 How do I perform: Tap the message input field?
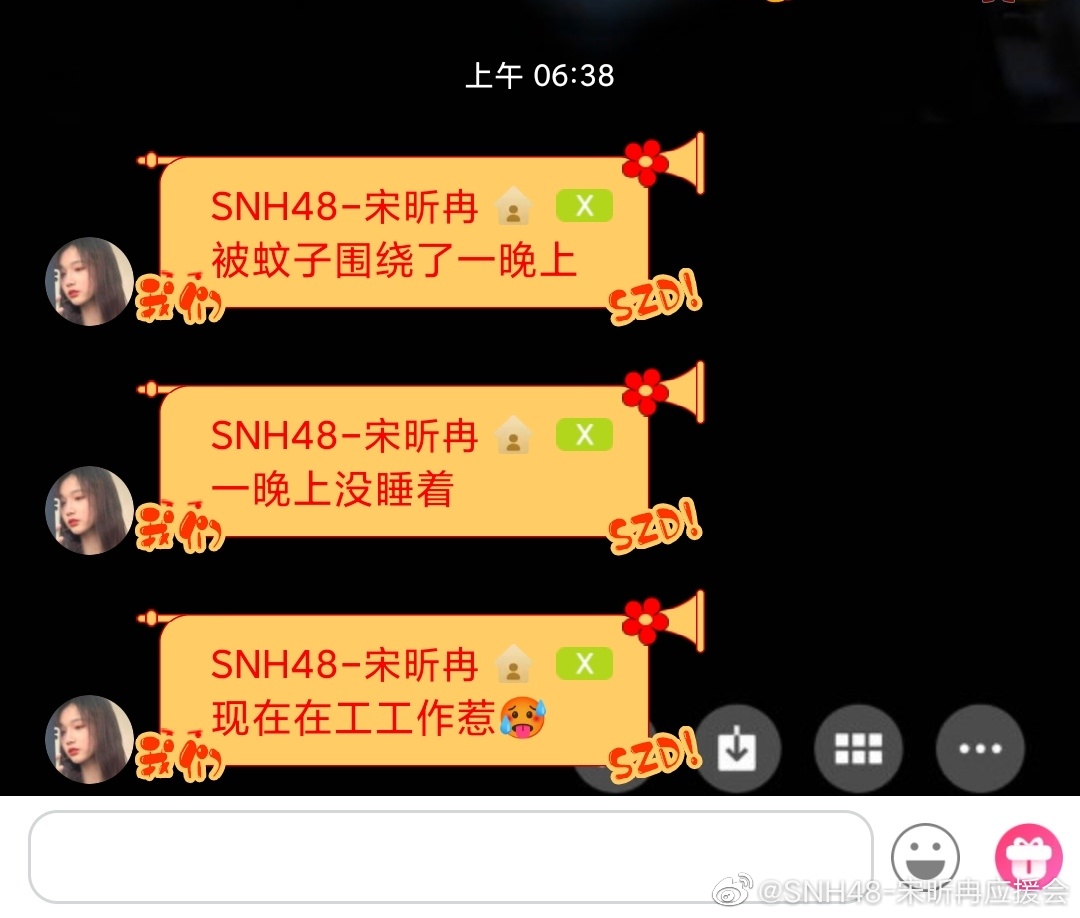(x=450, y=856)
